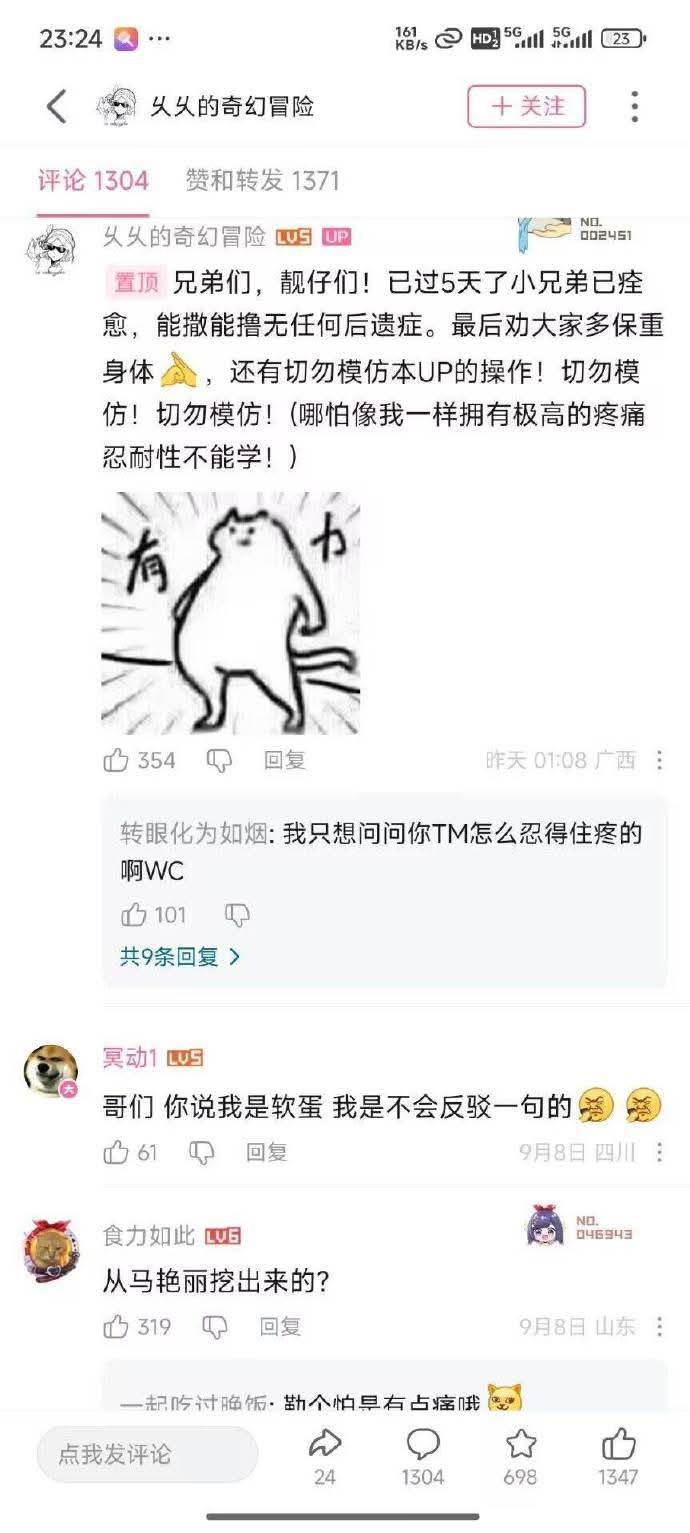This screenshot has width=690, height=1533.
Task: Reply to the pinned comment
Action: (x=284, y=760)
